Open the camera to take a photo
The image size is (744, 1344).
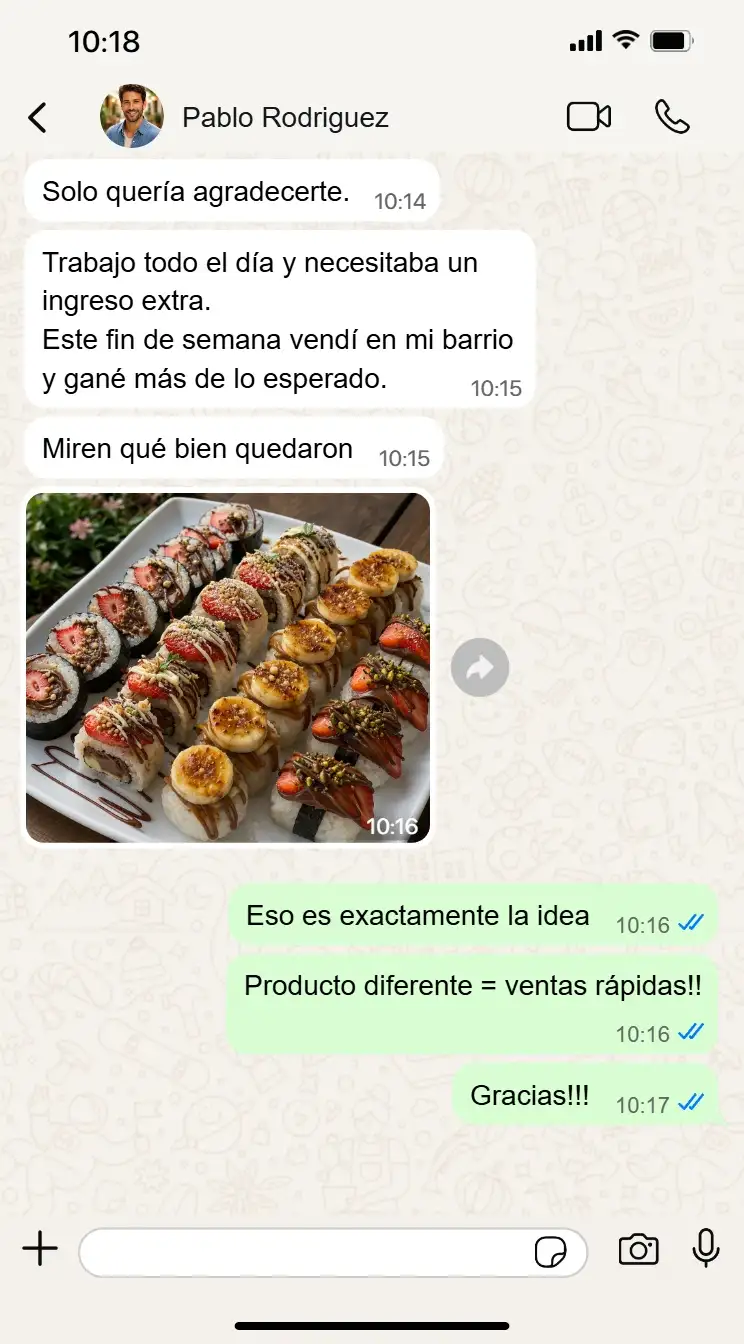coord(638,1249)
